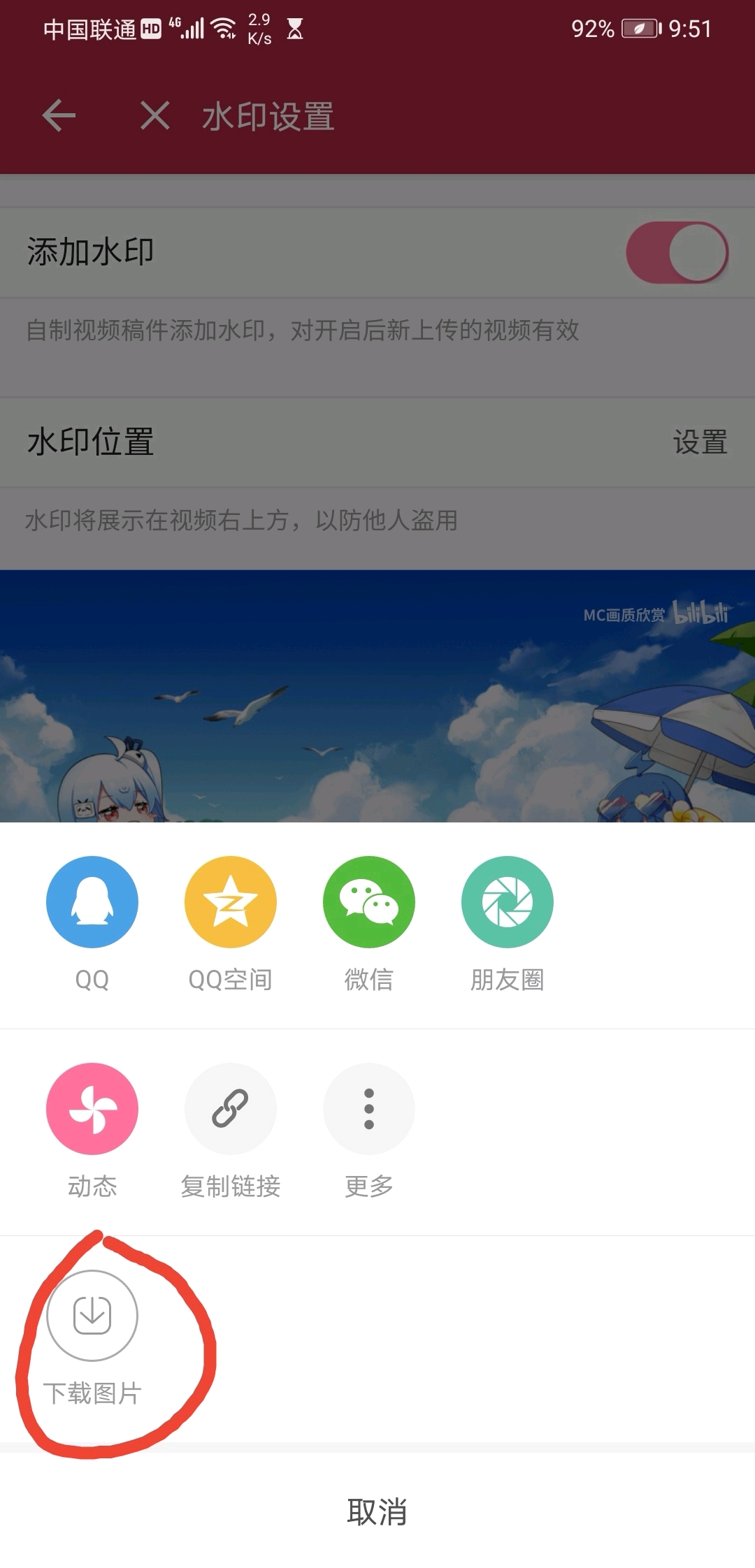Share to QQ空间

click(230, 902)
